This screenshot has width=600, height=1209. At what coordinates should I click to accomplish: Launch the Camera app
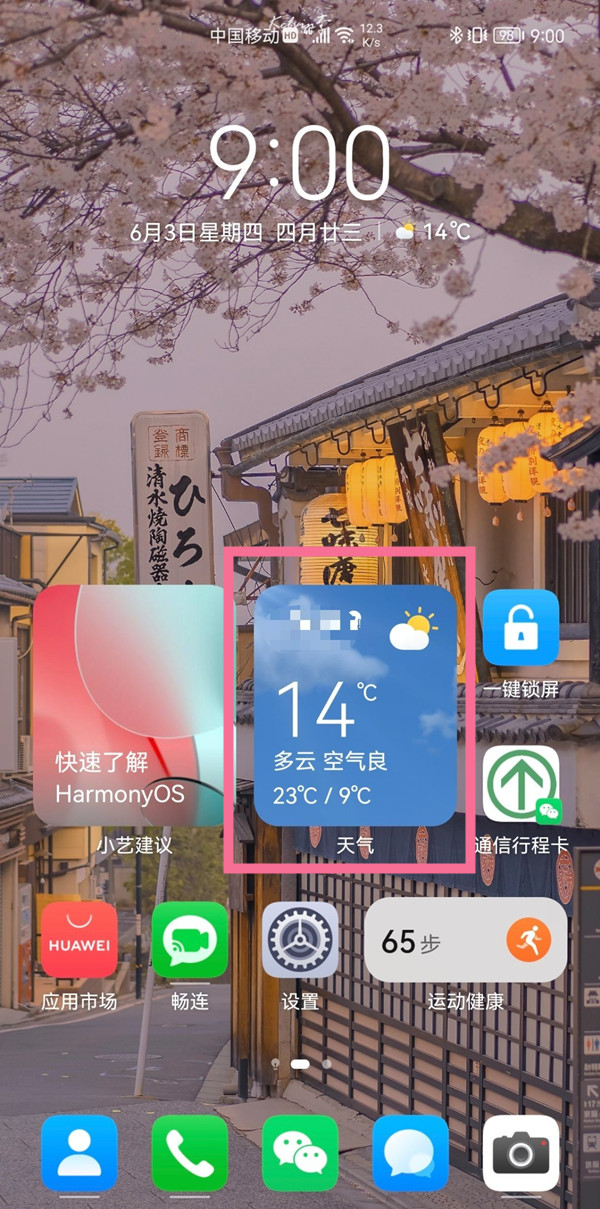(521, 1153)
